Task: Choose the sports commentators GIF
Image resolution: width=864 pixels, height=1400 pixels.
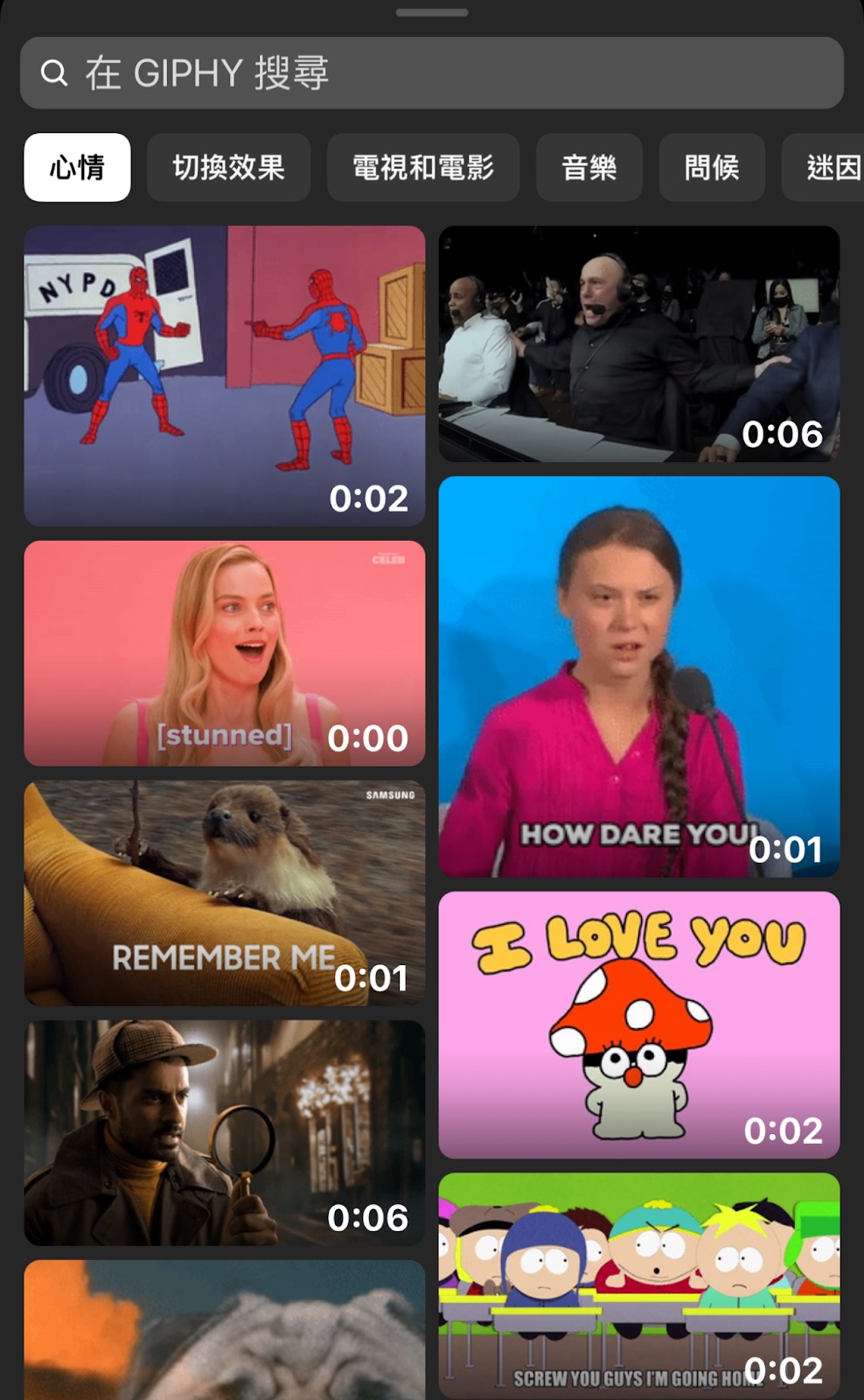Action: point(638,343)
